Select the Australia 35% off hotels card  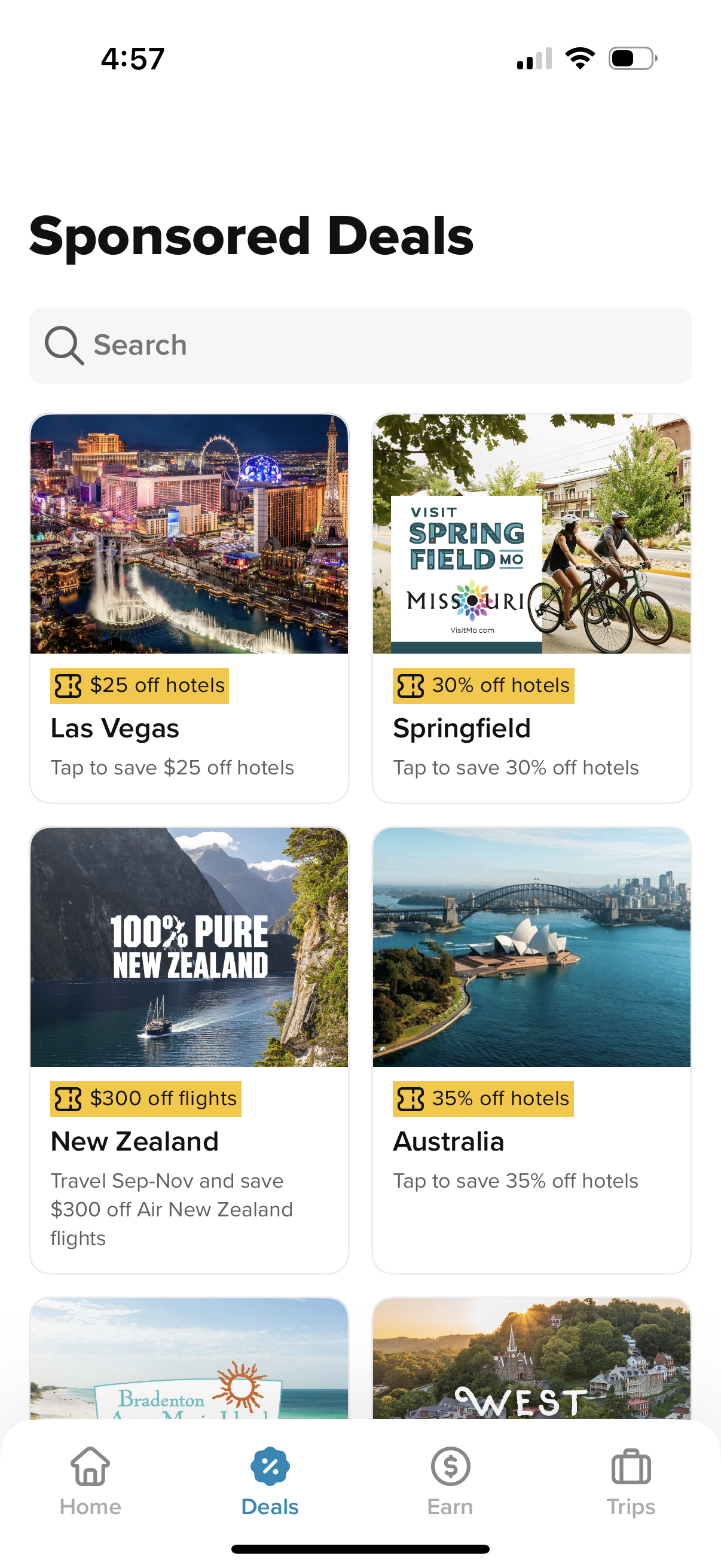(531, 1048)
